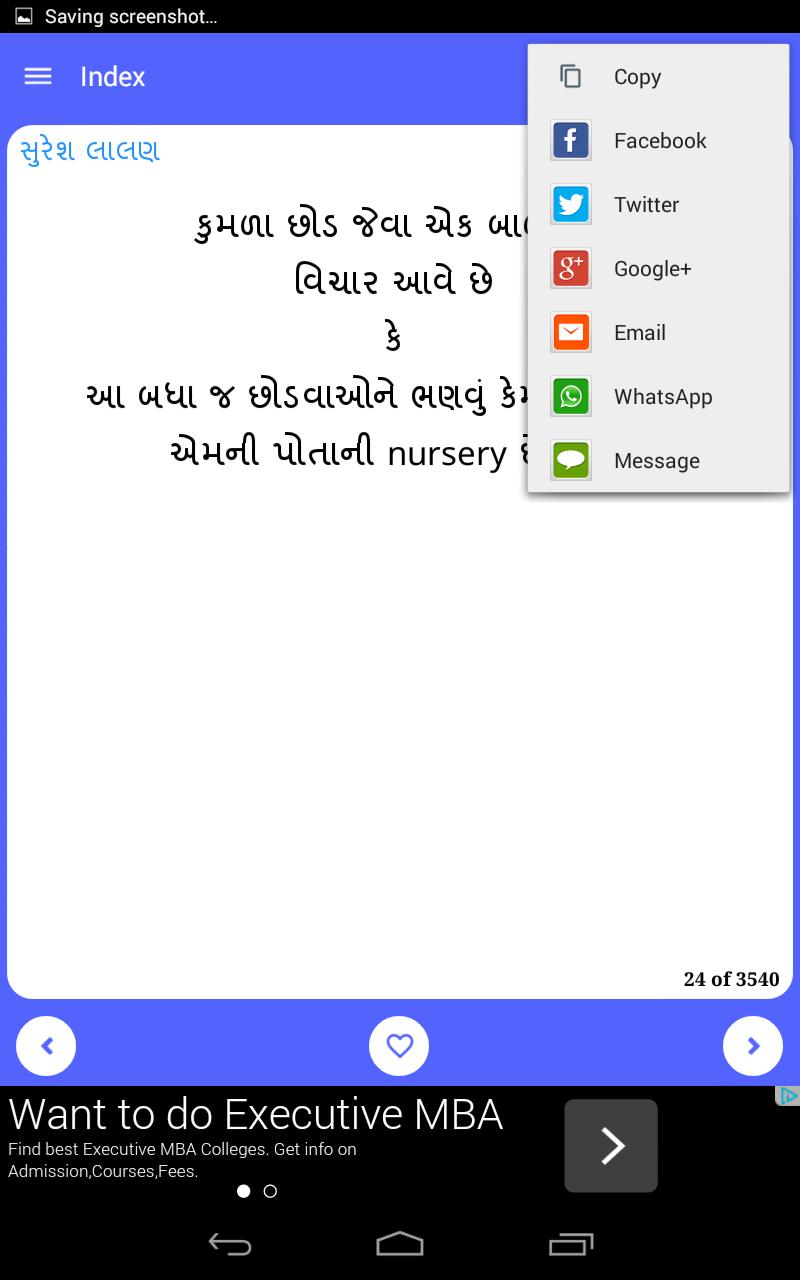Open the hamburger drawer menu
This screenshot has height=1280, width=800.
point(38,76)
